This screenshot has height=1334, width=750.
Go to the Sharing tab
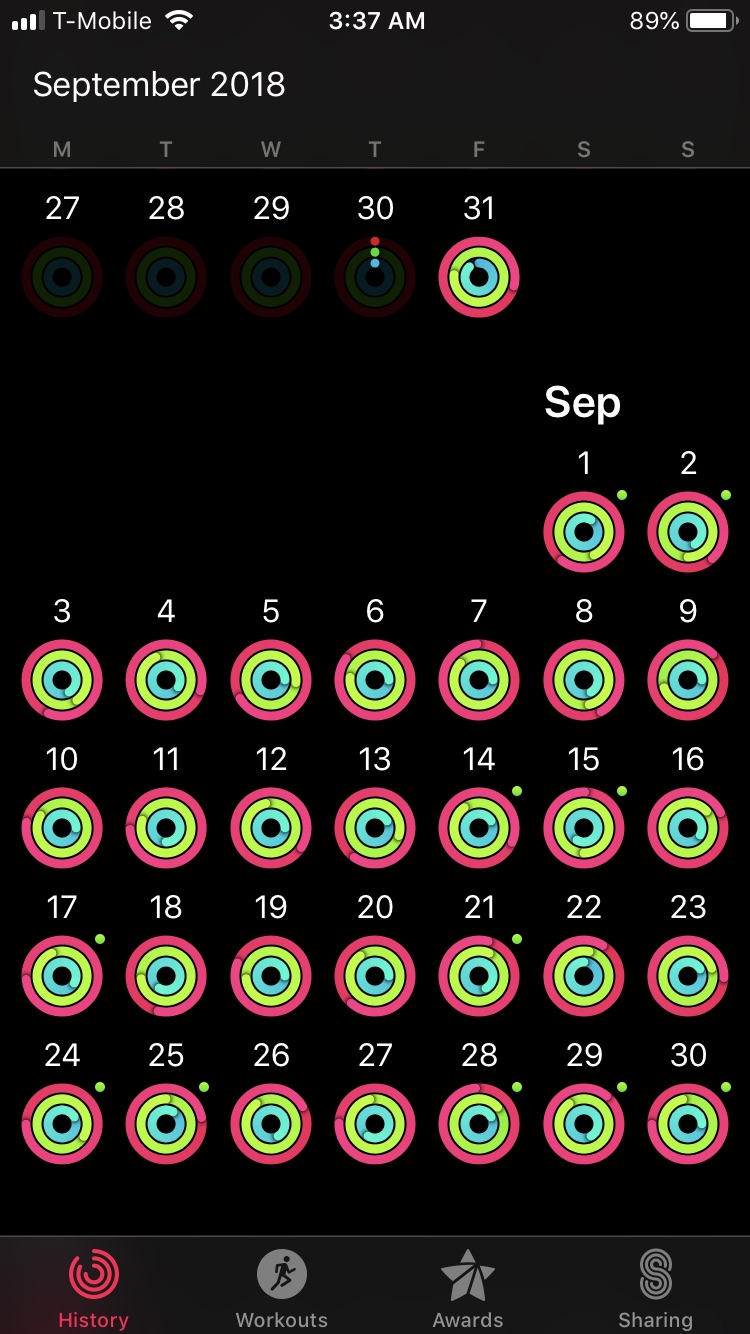pos(656,1288)
